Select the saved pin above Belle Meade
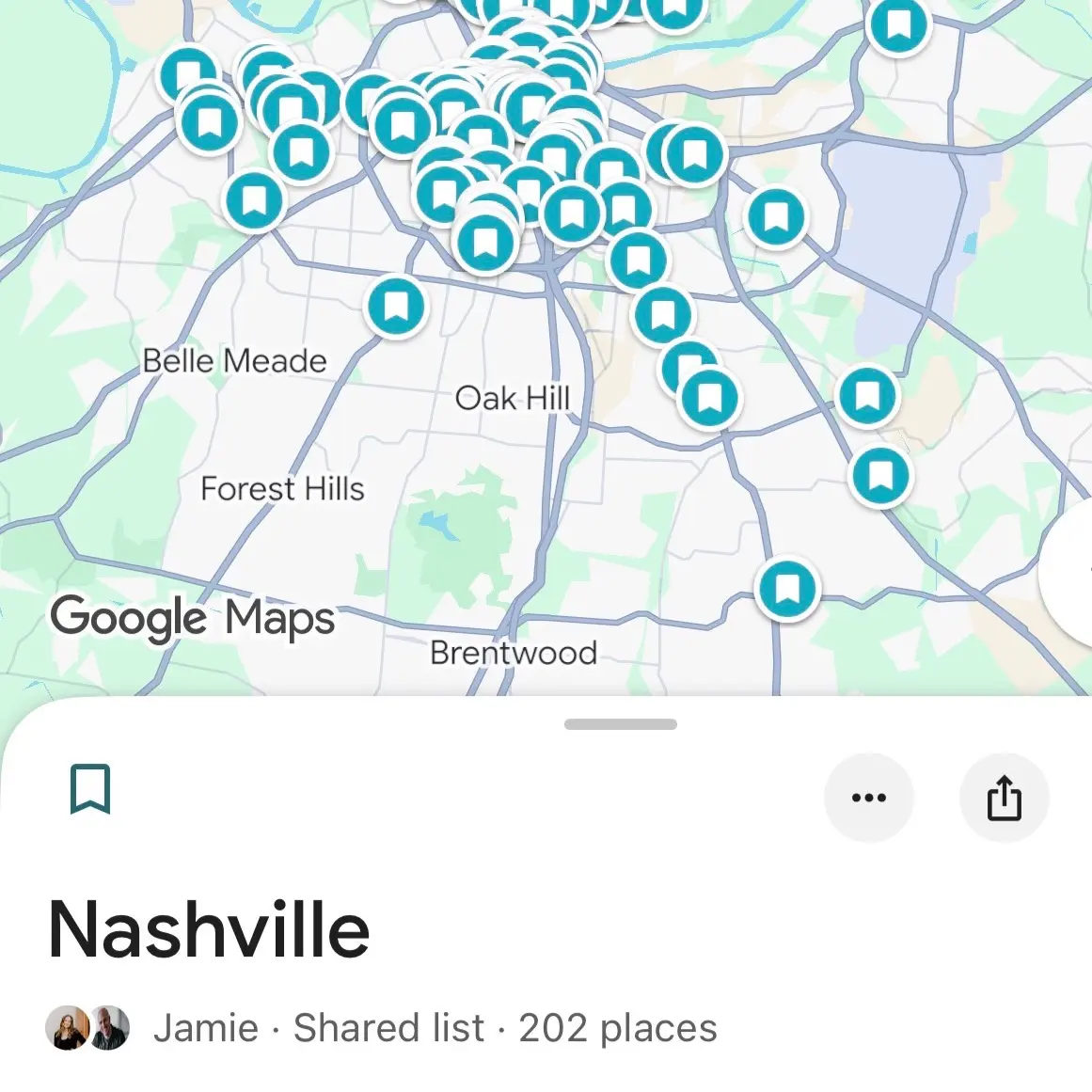The height and width of the screenshot is (1092, 1092). pyautogui.click(x=255, y=200)
